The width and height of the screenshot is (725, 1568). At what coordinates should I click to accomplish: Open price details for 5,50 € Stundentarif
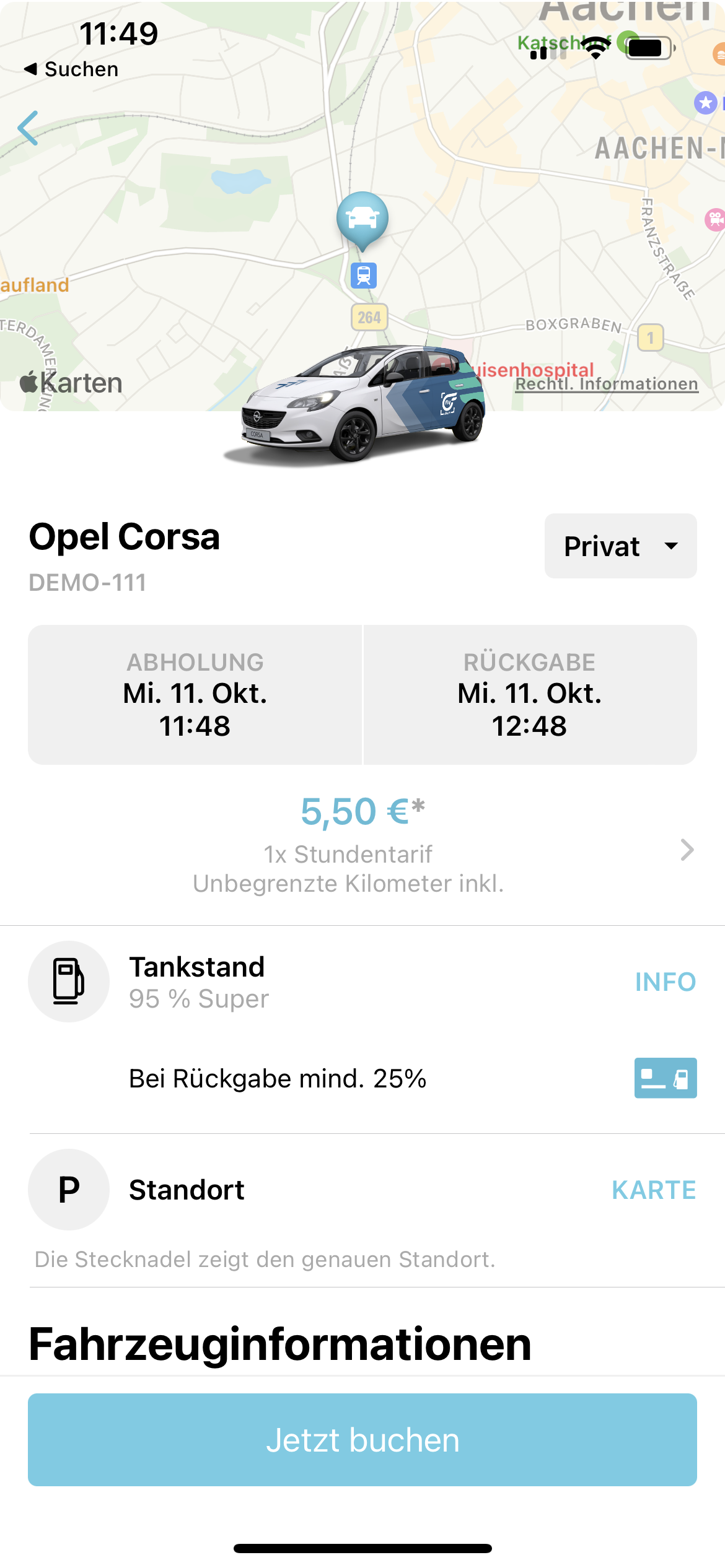click(686, 850)
